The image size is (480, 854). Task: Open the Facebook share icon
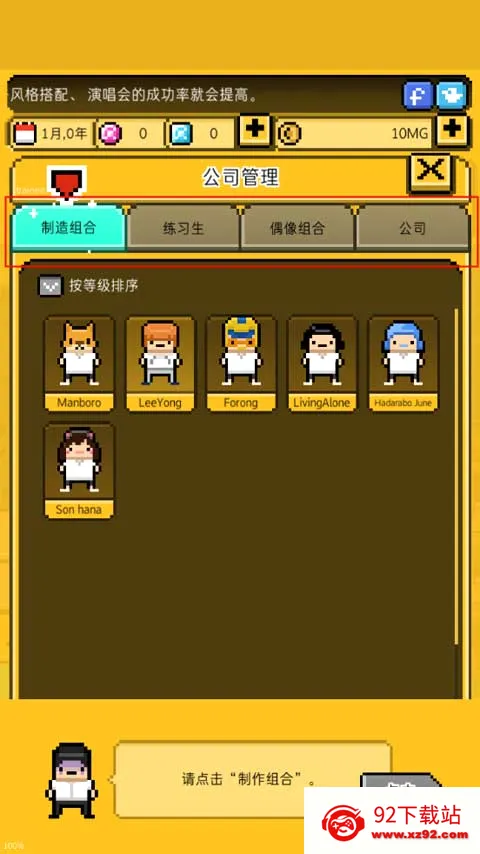point(418,95)
